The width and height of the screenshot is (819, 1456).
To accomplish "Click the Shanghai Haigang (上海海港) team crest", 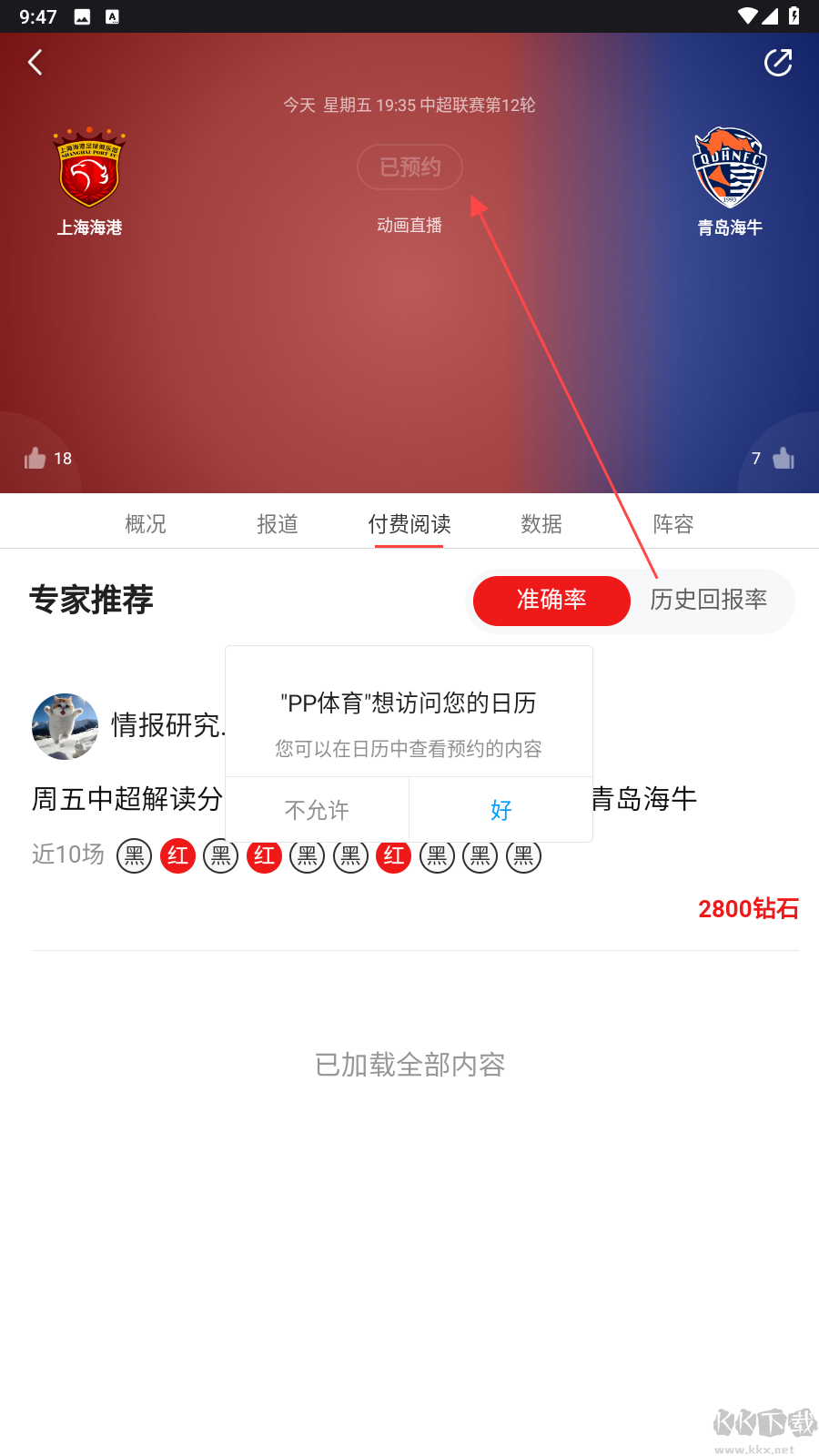I will [88, 168].
